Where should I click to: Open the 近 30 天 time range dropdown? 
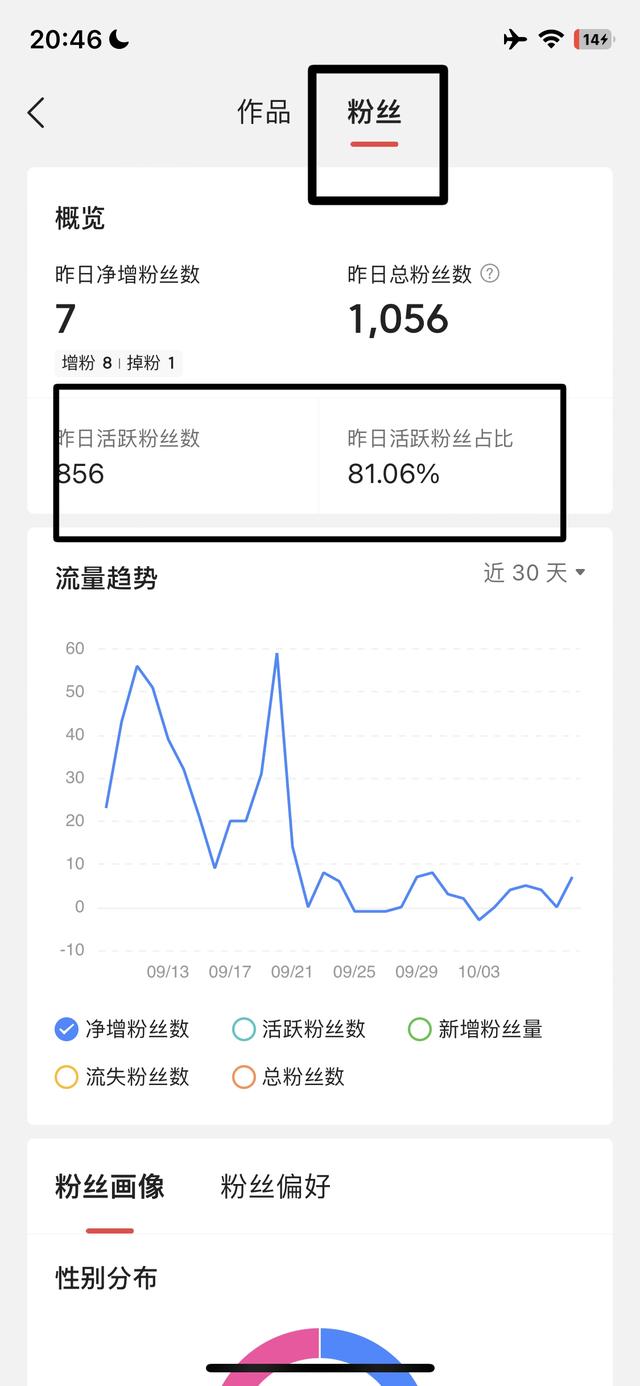point(534,572)
